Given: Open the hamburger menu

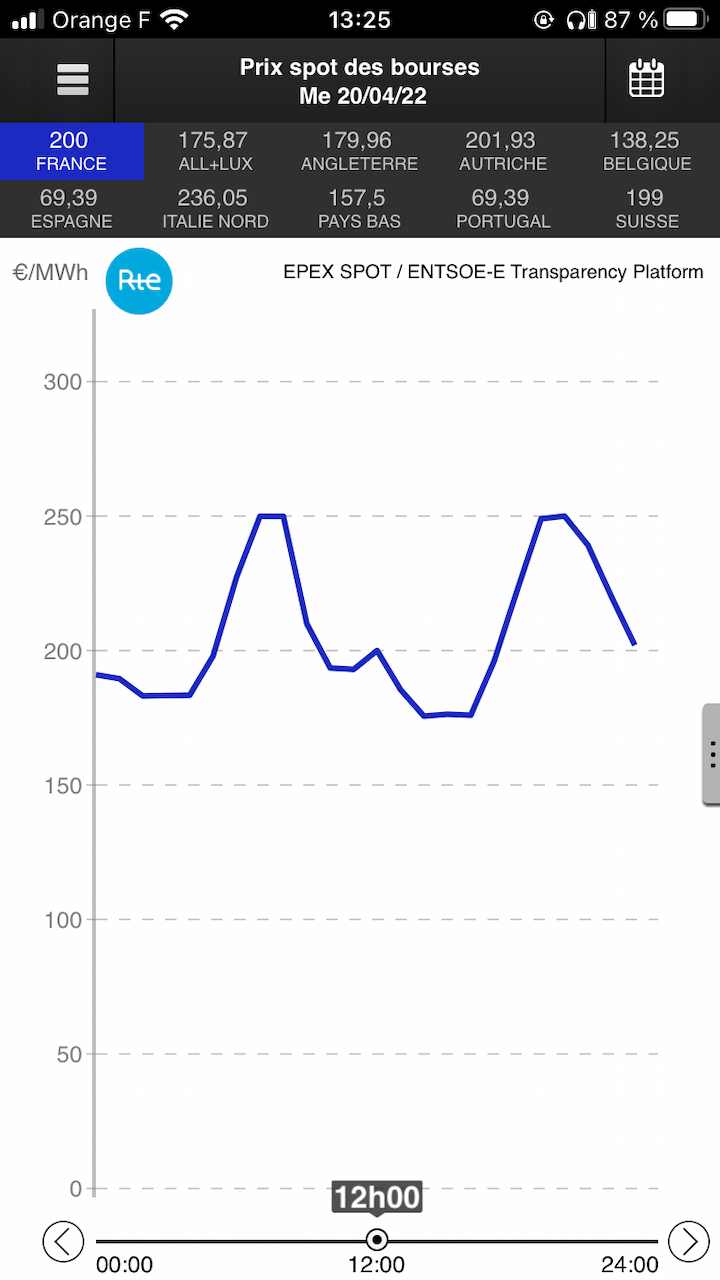Looking at the screenshot, I should (x=73, y=80).
